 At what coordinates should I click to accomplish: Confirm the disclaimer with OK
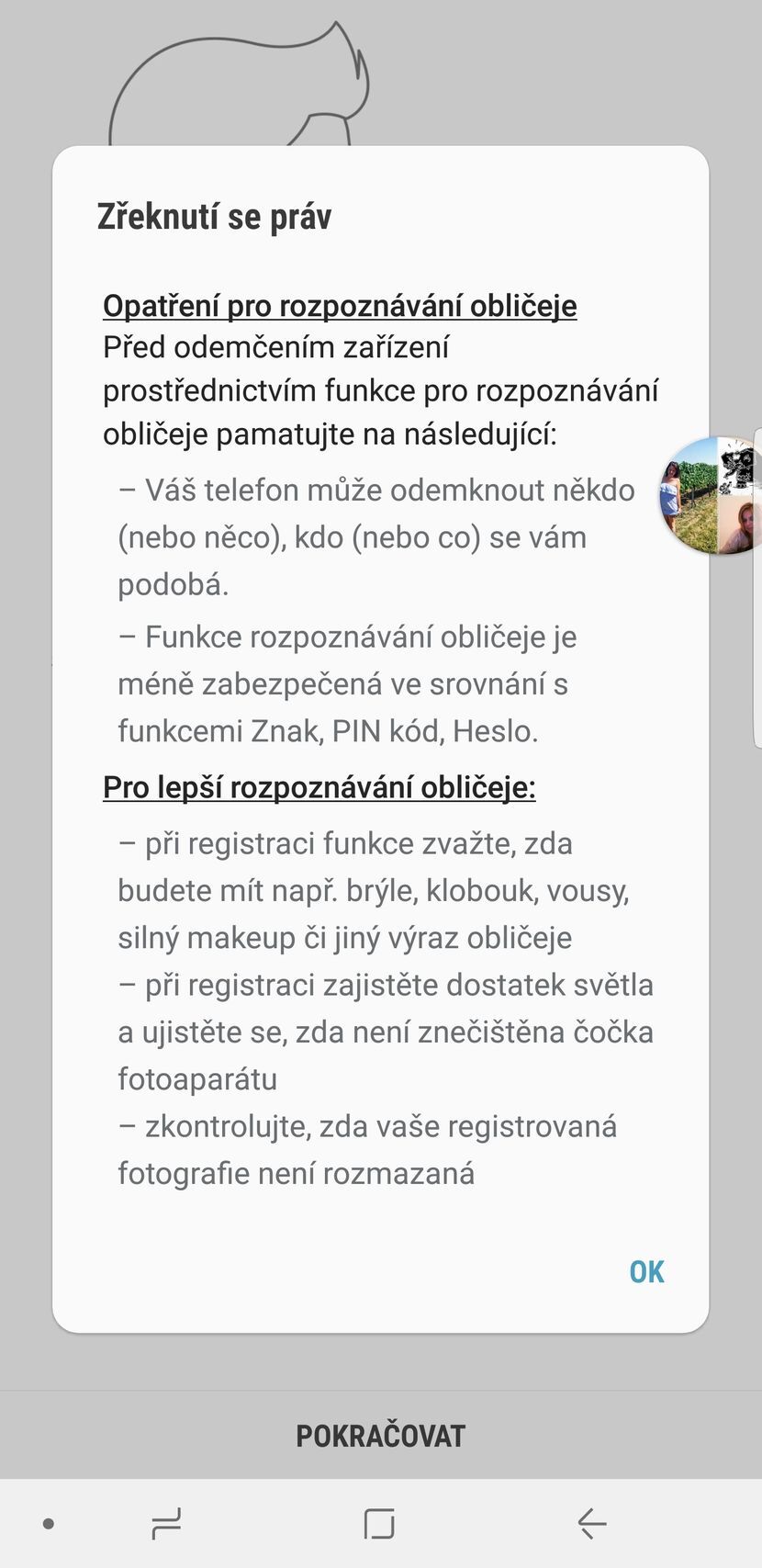646,1271
